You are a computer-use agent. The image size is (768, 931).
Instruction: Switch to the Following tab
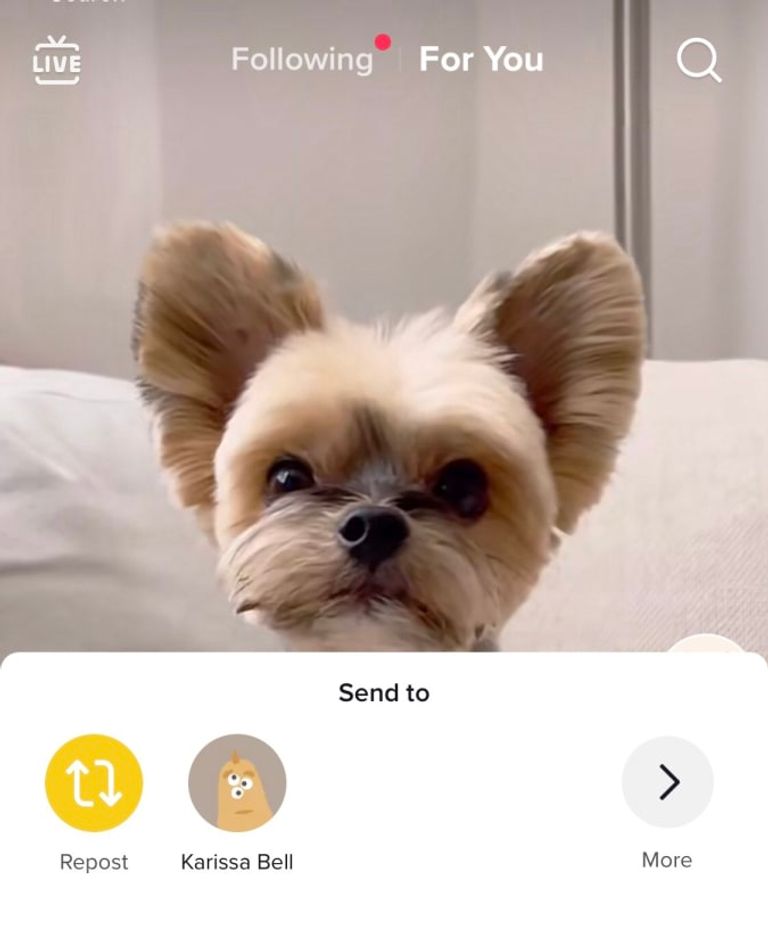click(x=302, y=60)
